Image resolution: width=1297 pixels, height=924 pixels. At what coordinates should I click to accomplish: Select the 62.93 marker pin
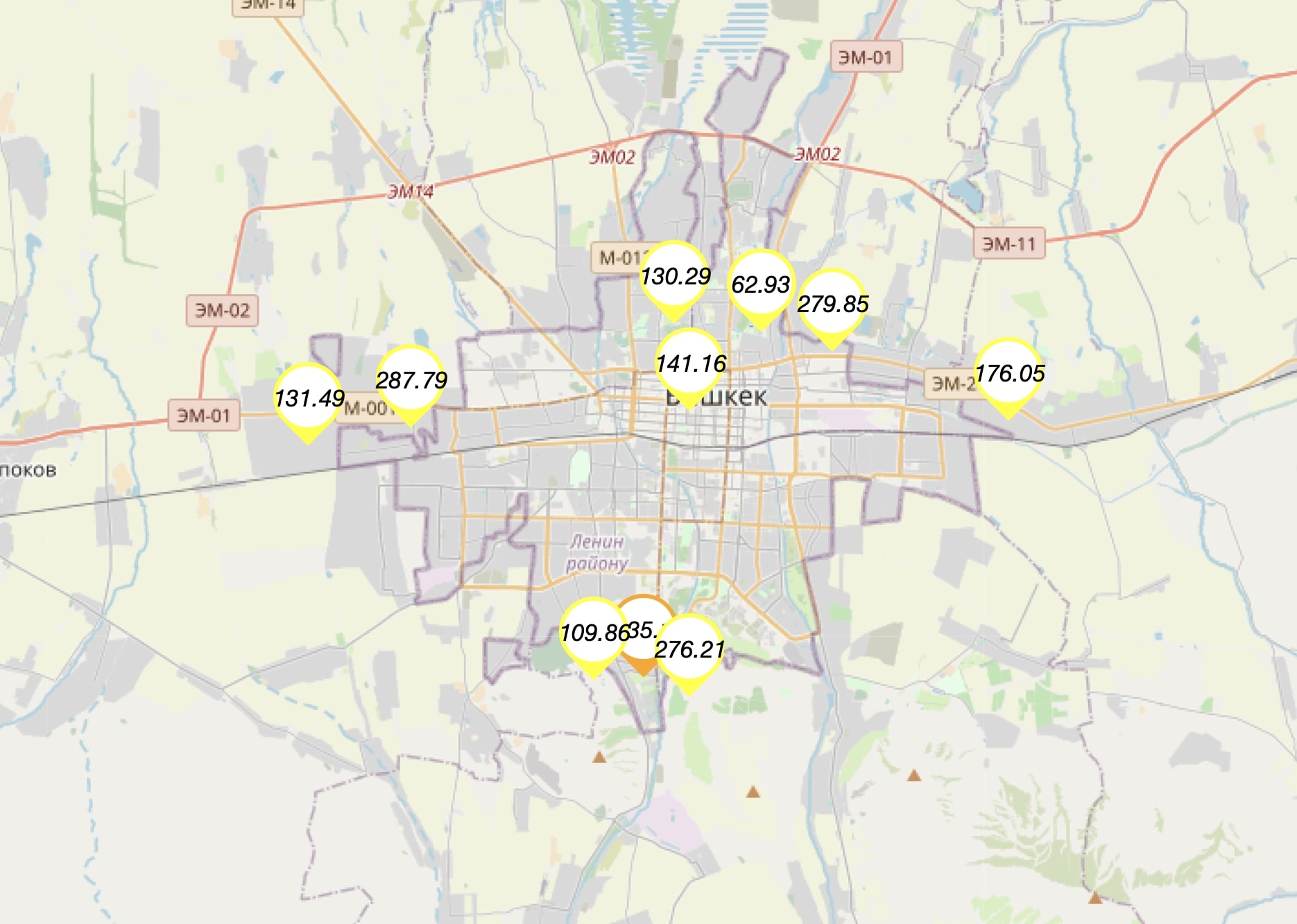coord(761,285)
